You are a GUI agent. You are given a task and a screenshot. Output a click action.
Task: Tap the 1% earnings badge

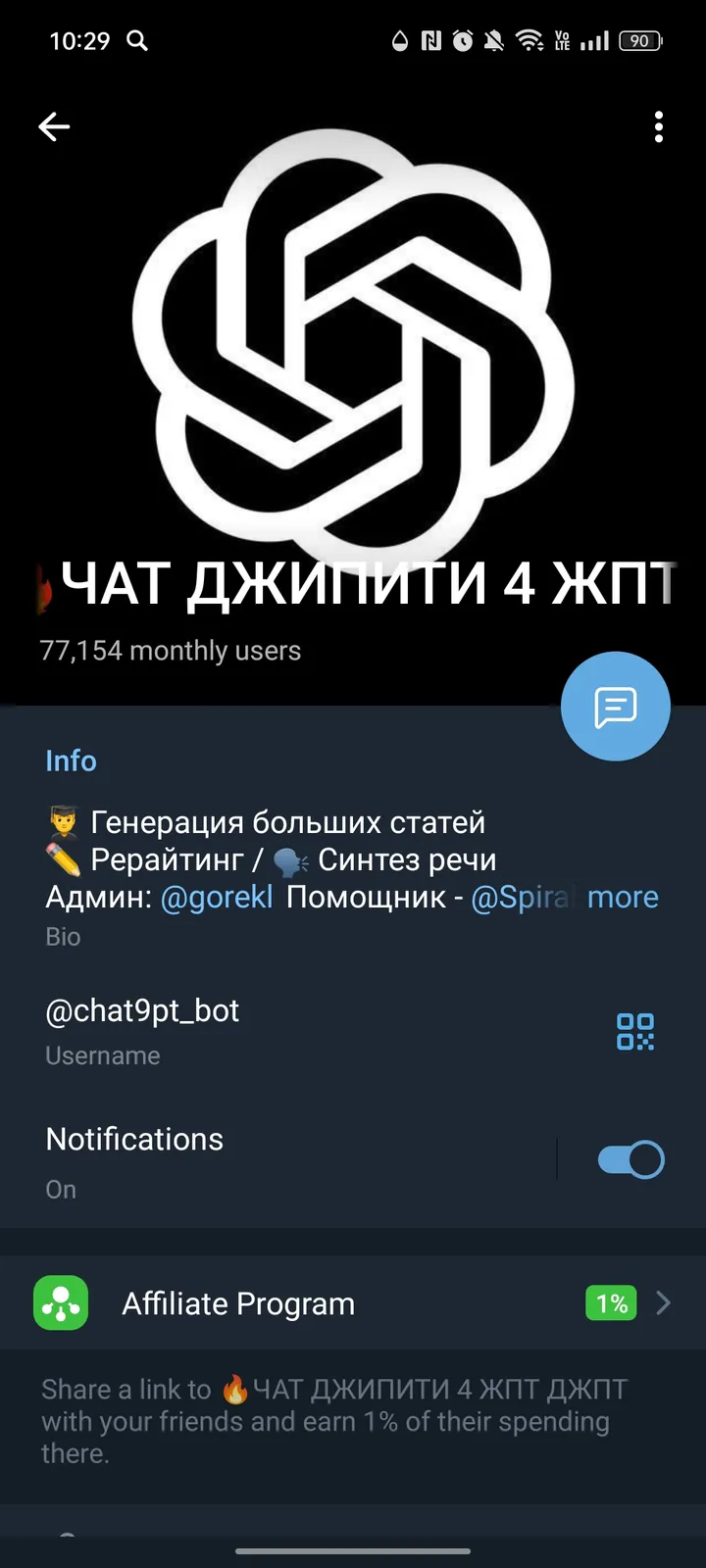(610, 1303)
